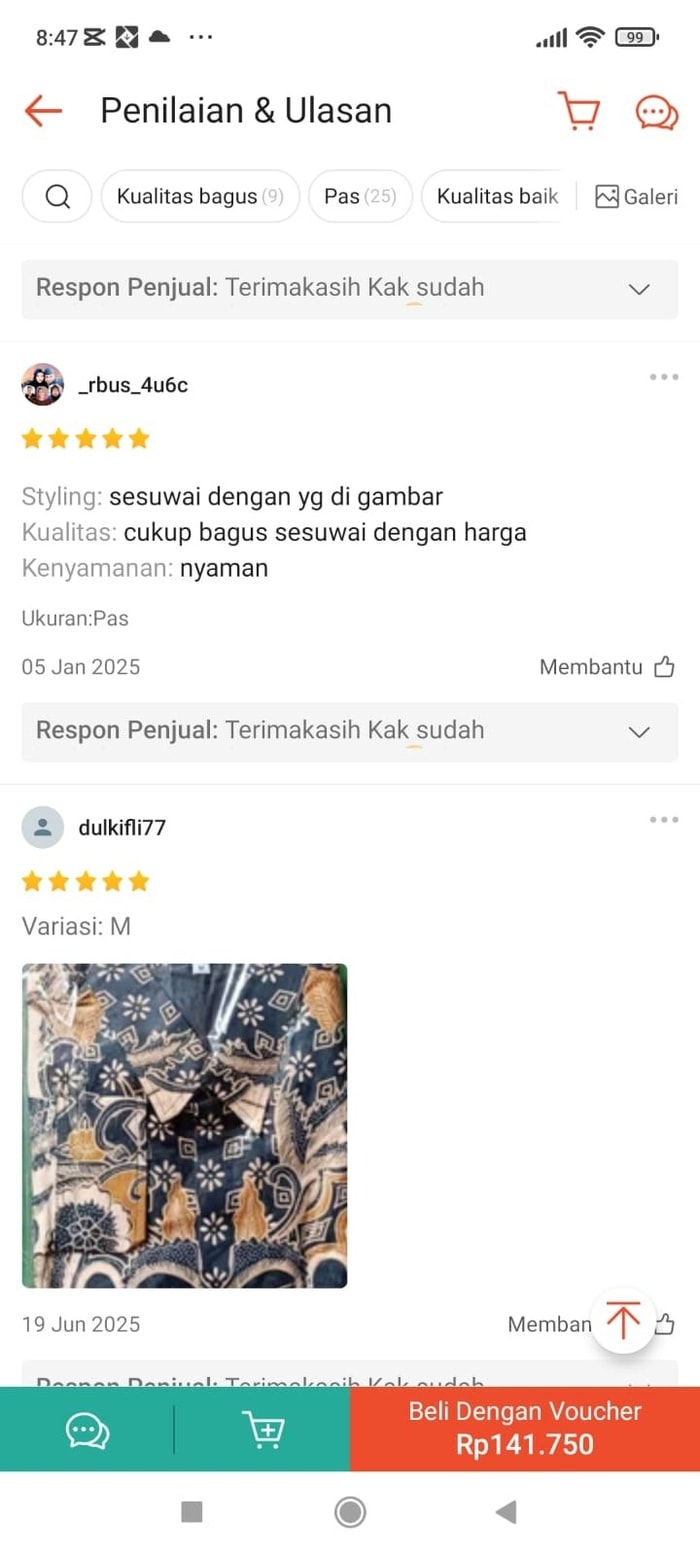
Task: Mark the 05 Jan 2025 review as Membantu
Action: point(608,667)
